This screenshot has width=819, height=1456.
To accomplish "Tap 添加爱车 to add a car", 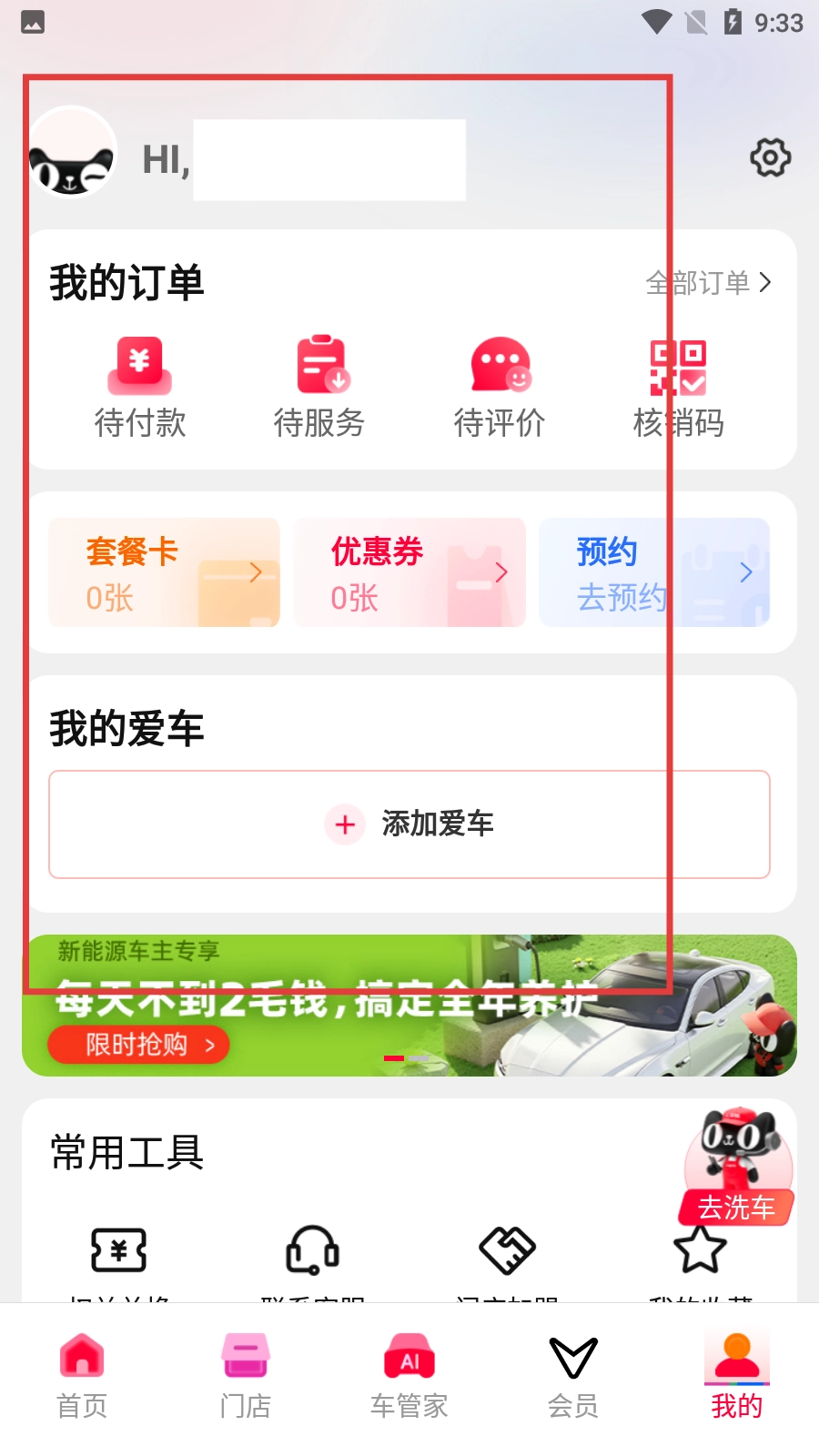I will pyautogui.click(x=409, y=824).
